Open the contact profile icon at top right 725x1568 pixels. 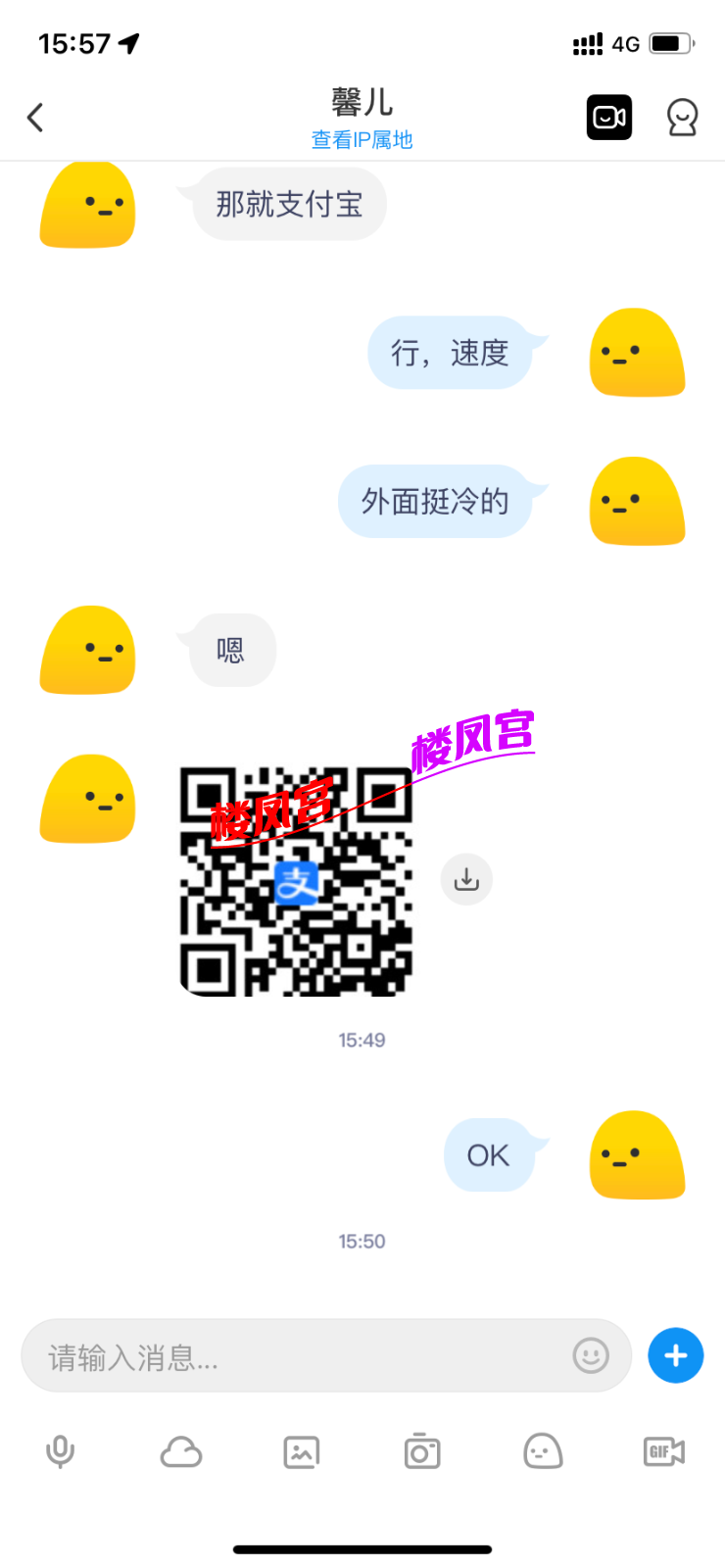[x=681, y=117]
